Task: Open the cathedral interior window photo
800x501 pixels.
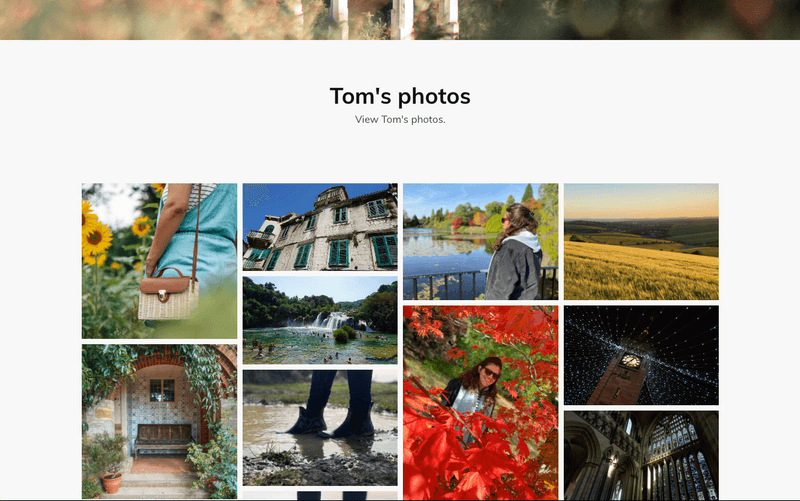Action: pyautogui.click(x=641, y=455)
